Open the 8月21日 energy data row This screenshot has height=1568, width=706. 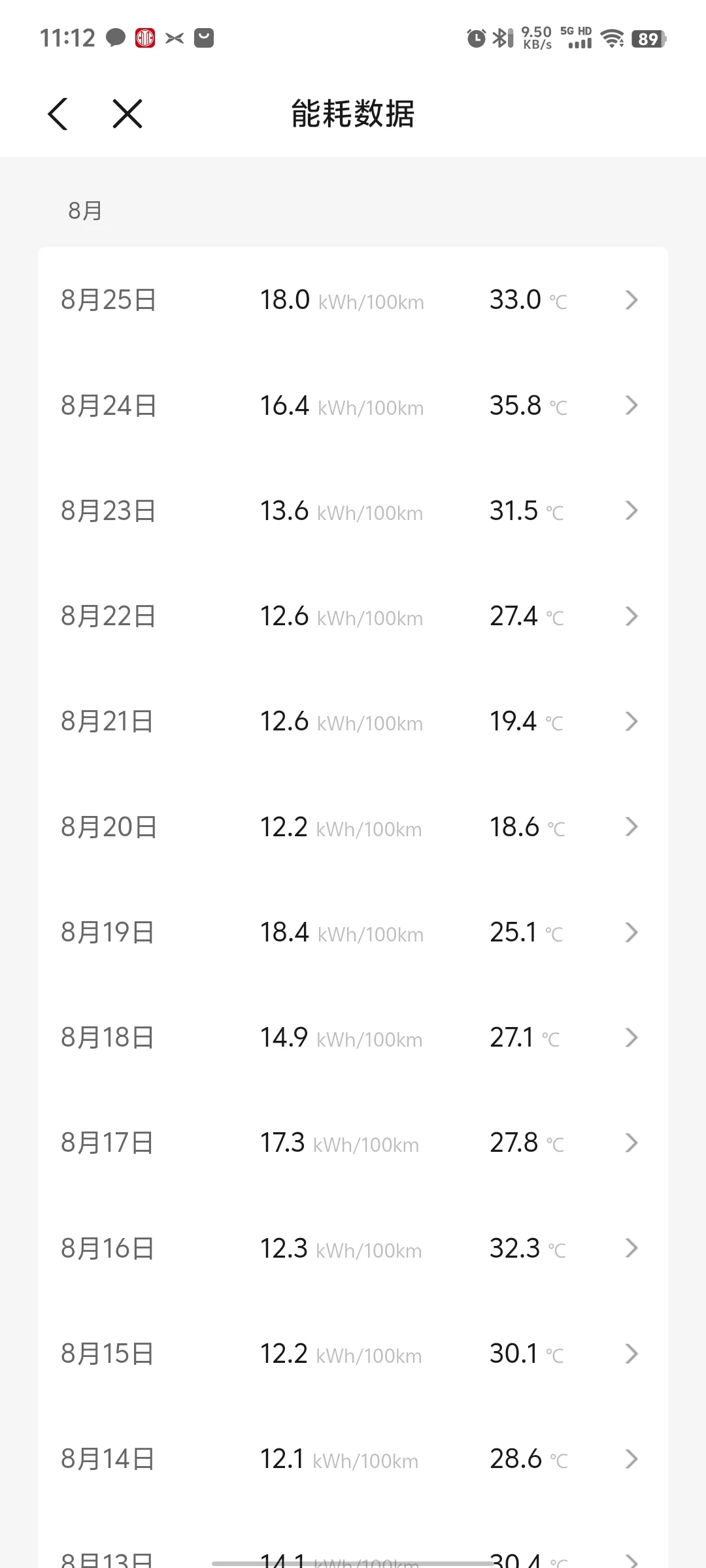(353, 722)
